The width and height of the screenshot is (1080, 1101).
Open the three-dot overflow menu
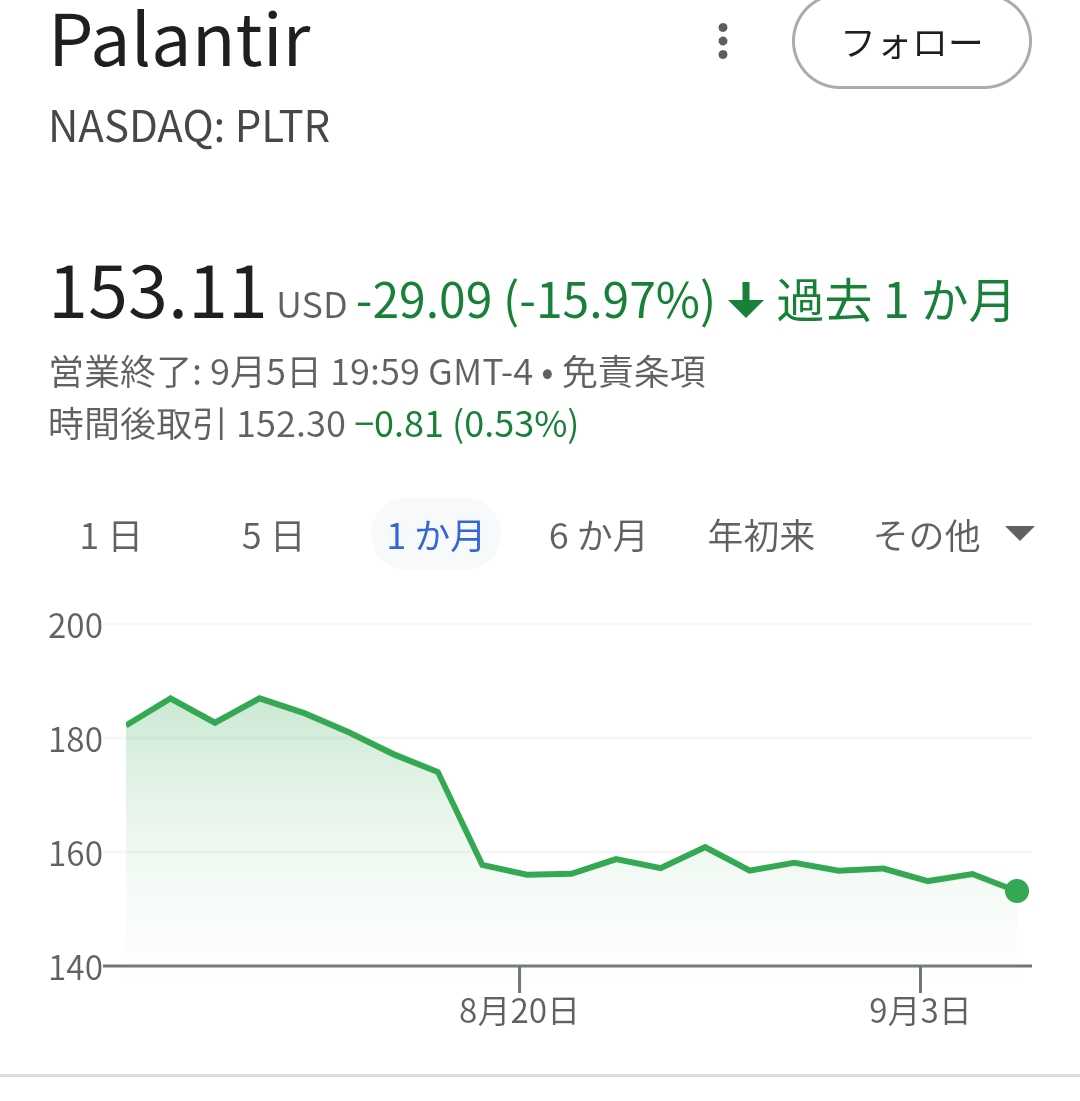(x=723, y=43)
